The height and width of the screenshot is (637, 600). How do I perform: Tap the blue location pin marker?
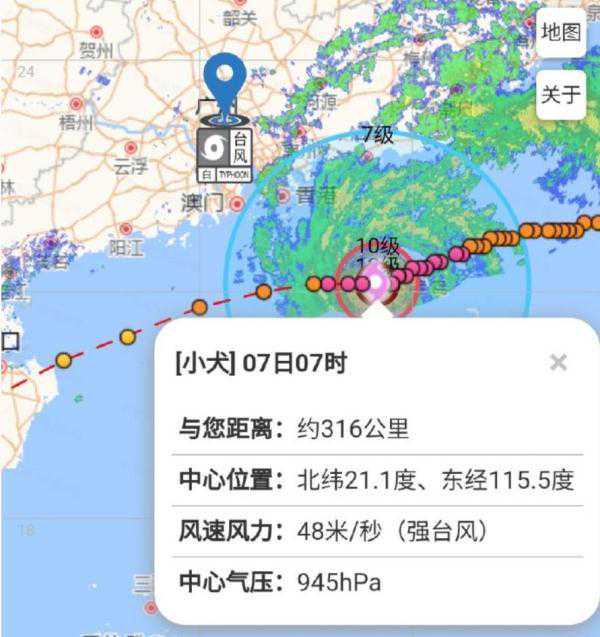(x=225, y=81)
